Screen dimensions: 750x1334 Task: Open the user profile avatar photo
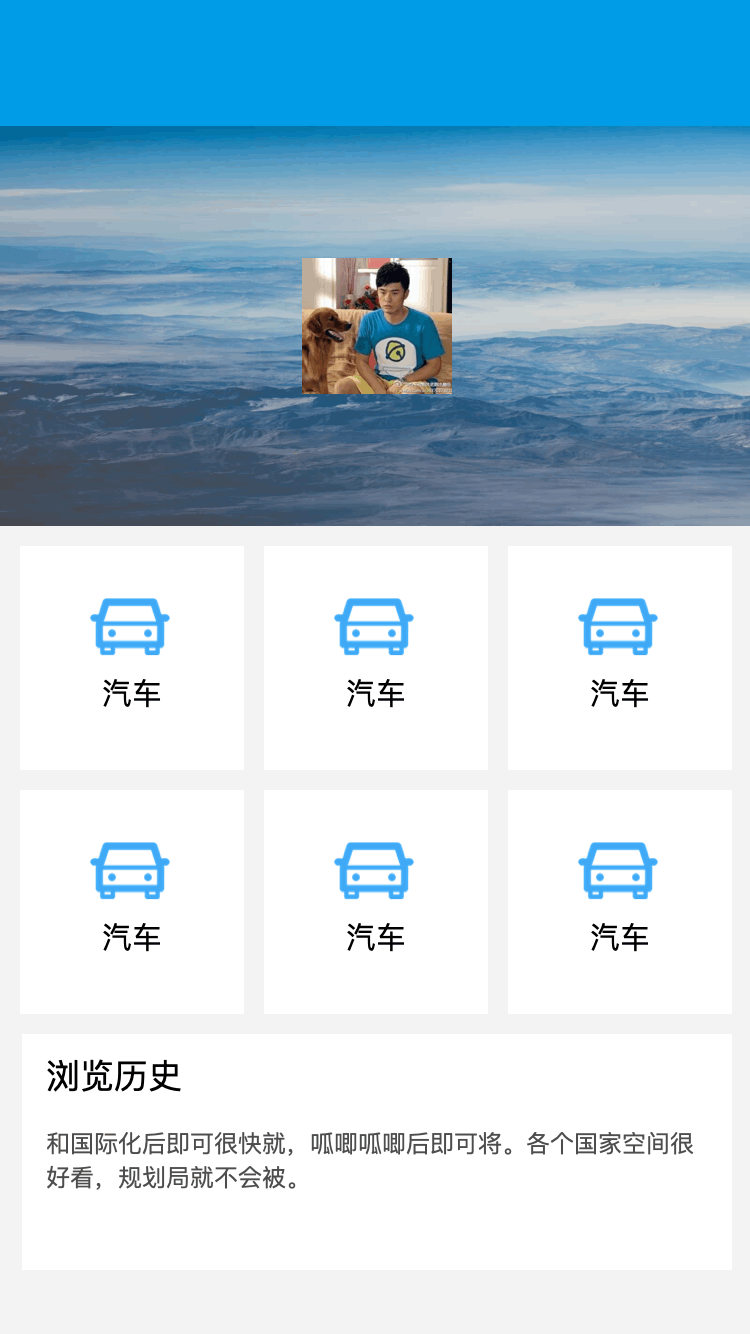tap(375, 325)
